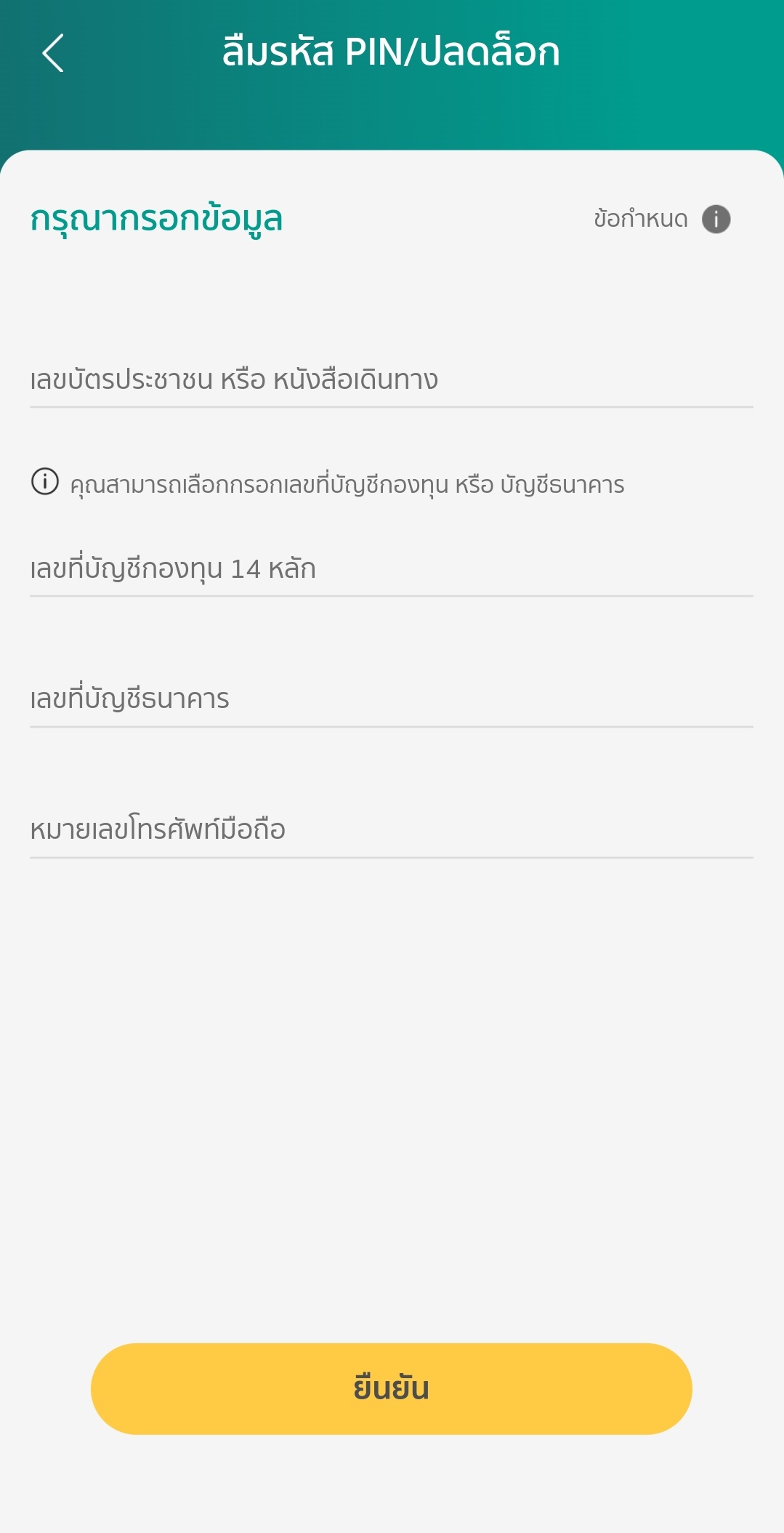The height and width of the screenshot is (1533, 784).
Task: Enter the หมายเลขโทรศัพท์มือถือ field
Action: pyautogui.click(x=392, y=831)
